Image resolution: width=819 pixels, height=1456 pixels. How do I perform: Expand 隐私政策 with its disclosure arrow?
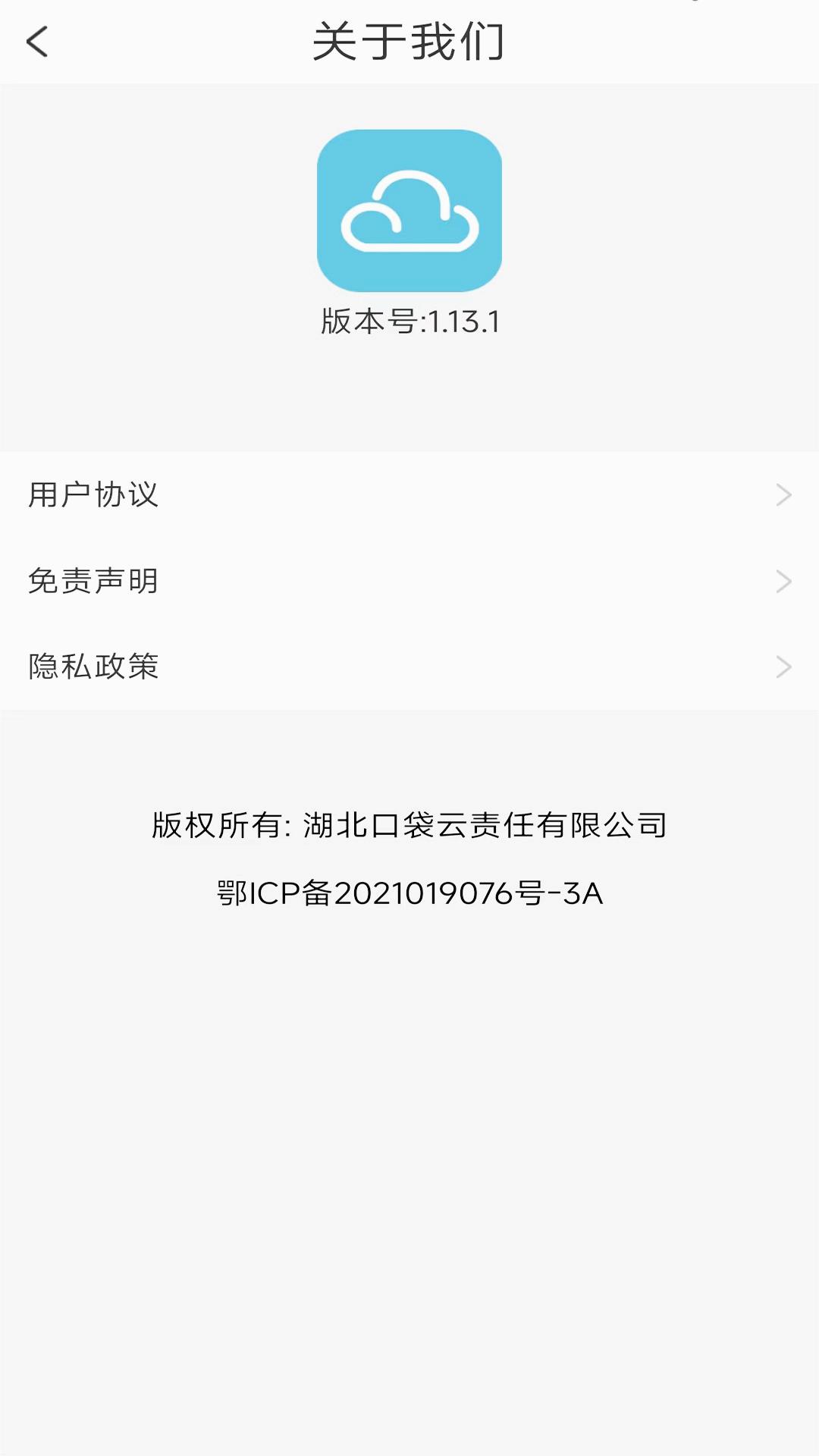pos(785,667)
